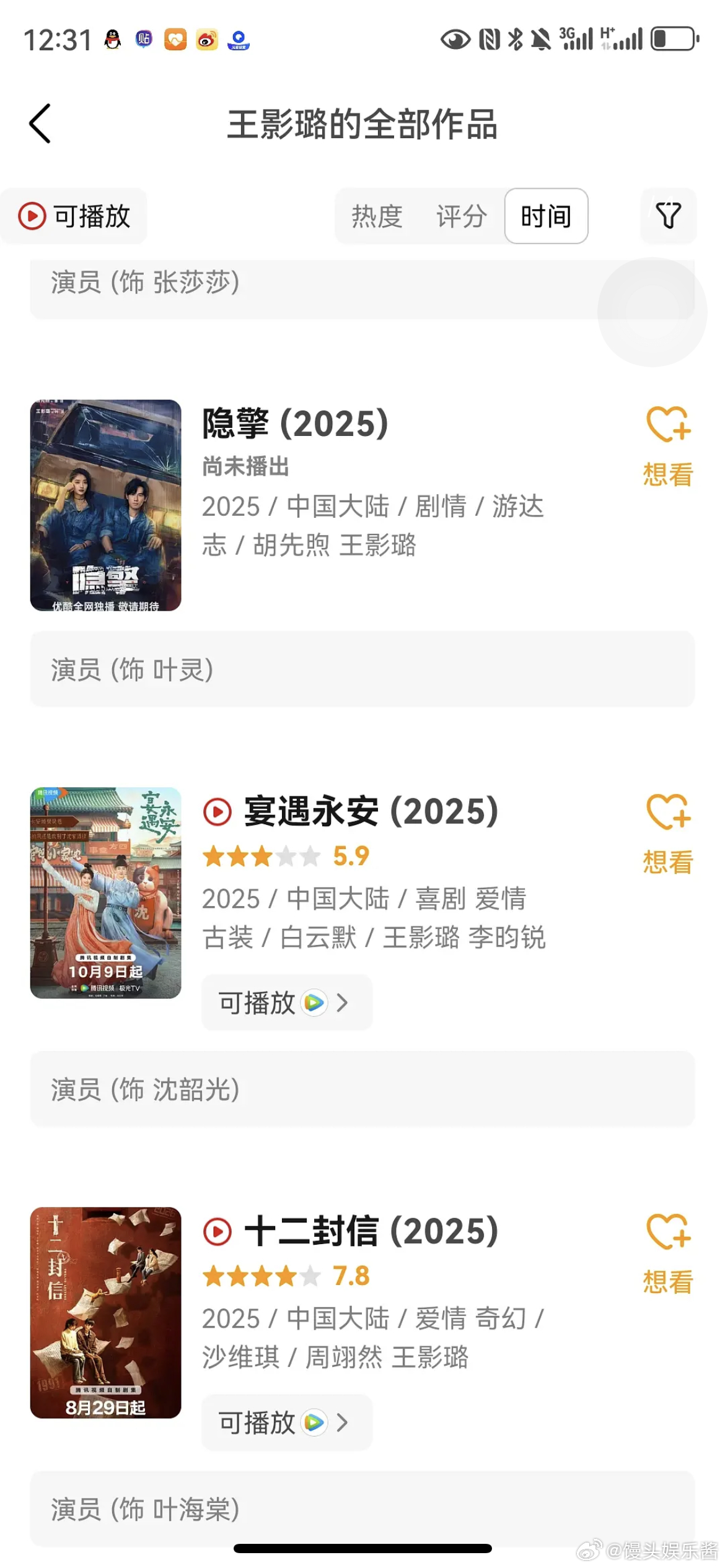Toggle the 可播放 filter chip
This screenshot has height=1568, width=725.
point(74,216)
